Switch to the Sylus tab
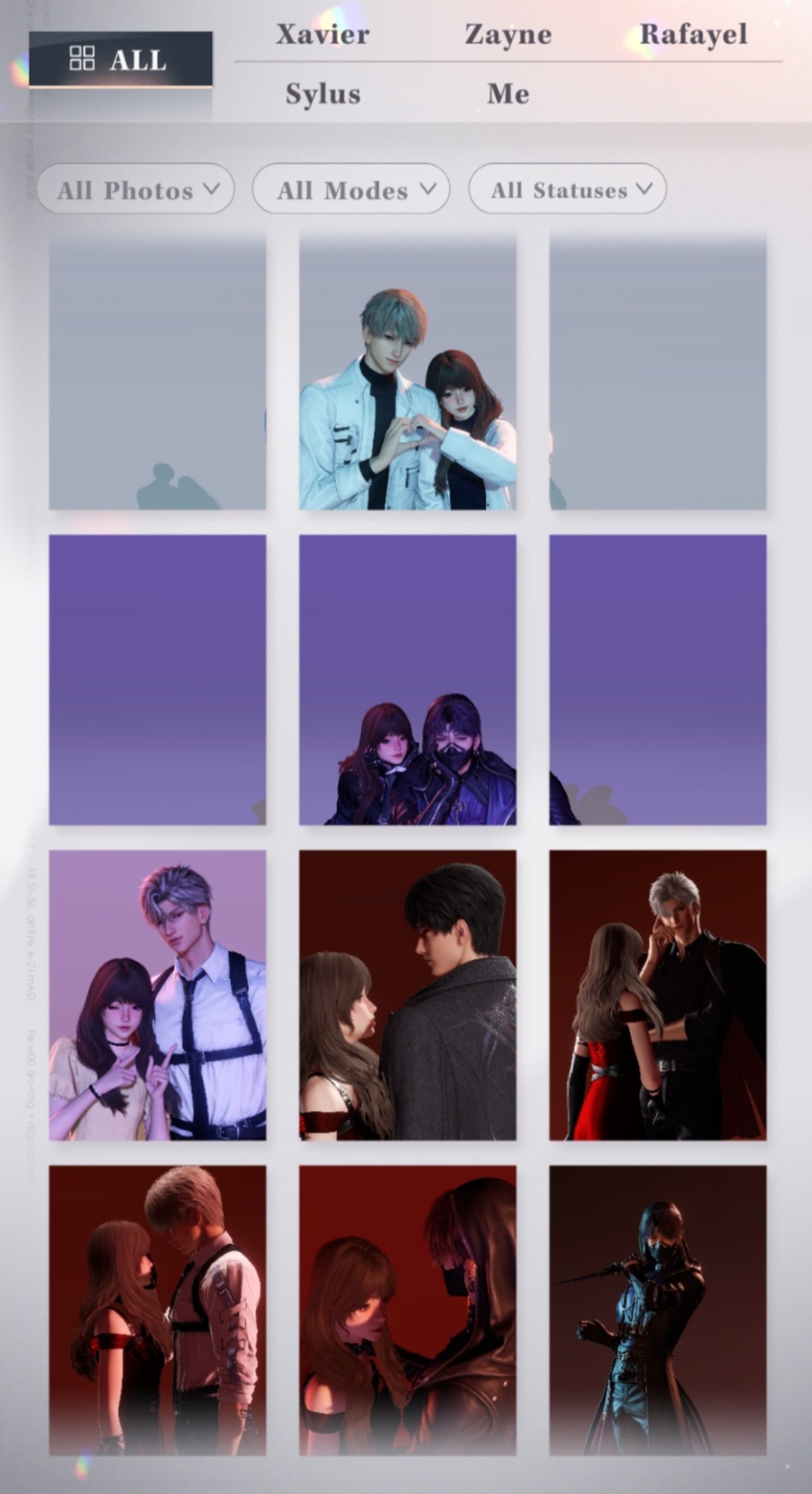This screenshot has height=1494, width=812. 323,94
